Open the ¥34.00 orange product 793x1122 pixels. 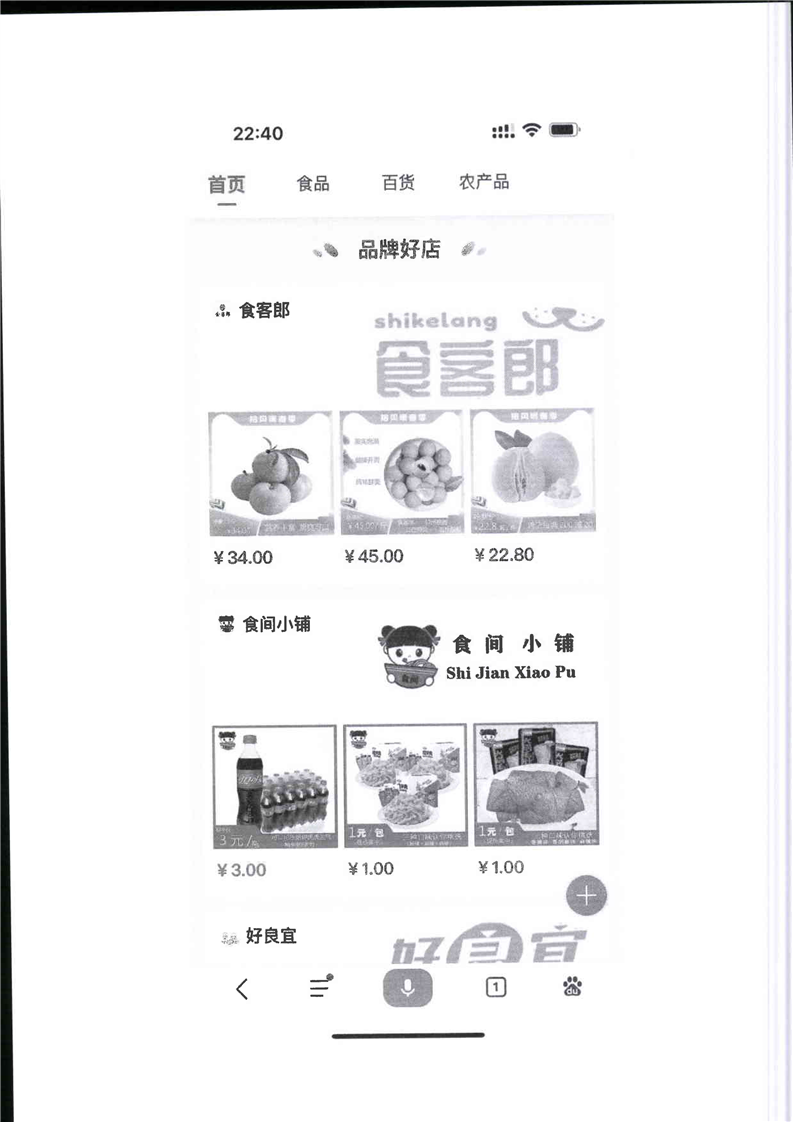(x=270, y=472)
